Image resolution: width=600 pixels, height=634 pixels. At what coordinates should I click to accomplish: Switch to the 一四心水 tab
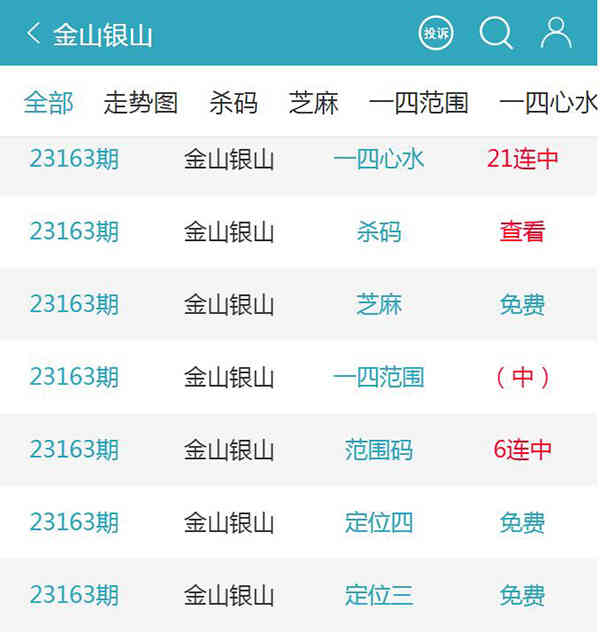tap(548, 102)
